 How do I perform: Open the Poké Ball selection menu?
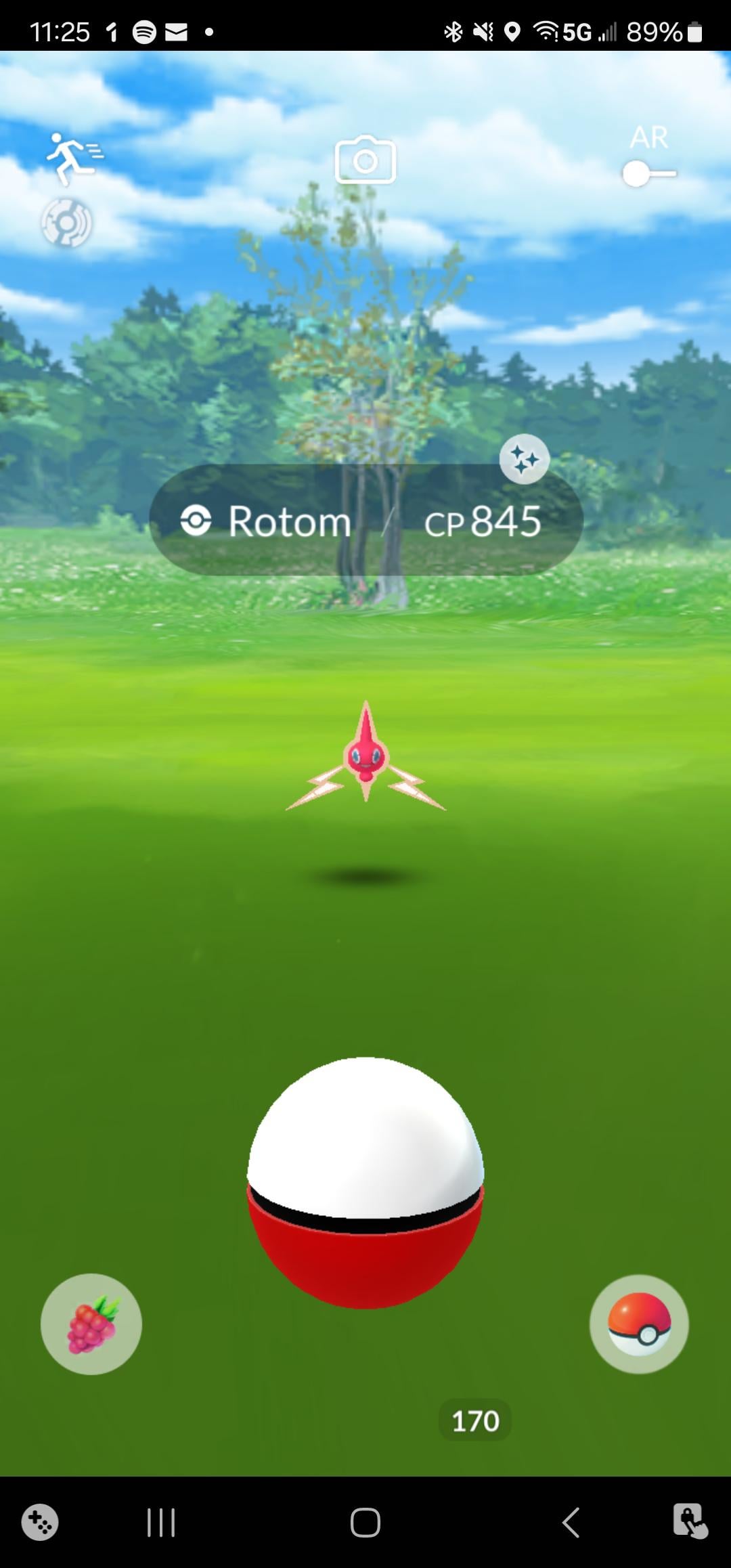coord(639,1324)
